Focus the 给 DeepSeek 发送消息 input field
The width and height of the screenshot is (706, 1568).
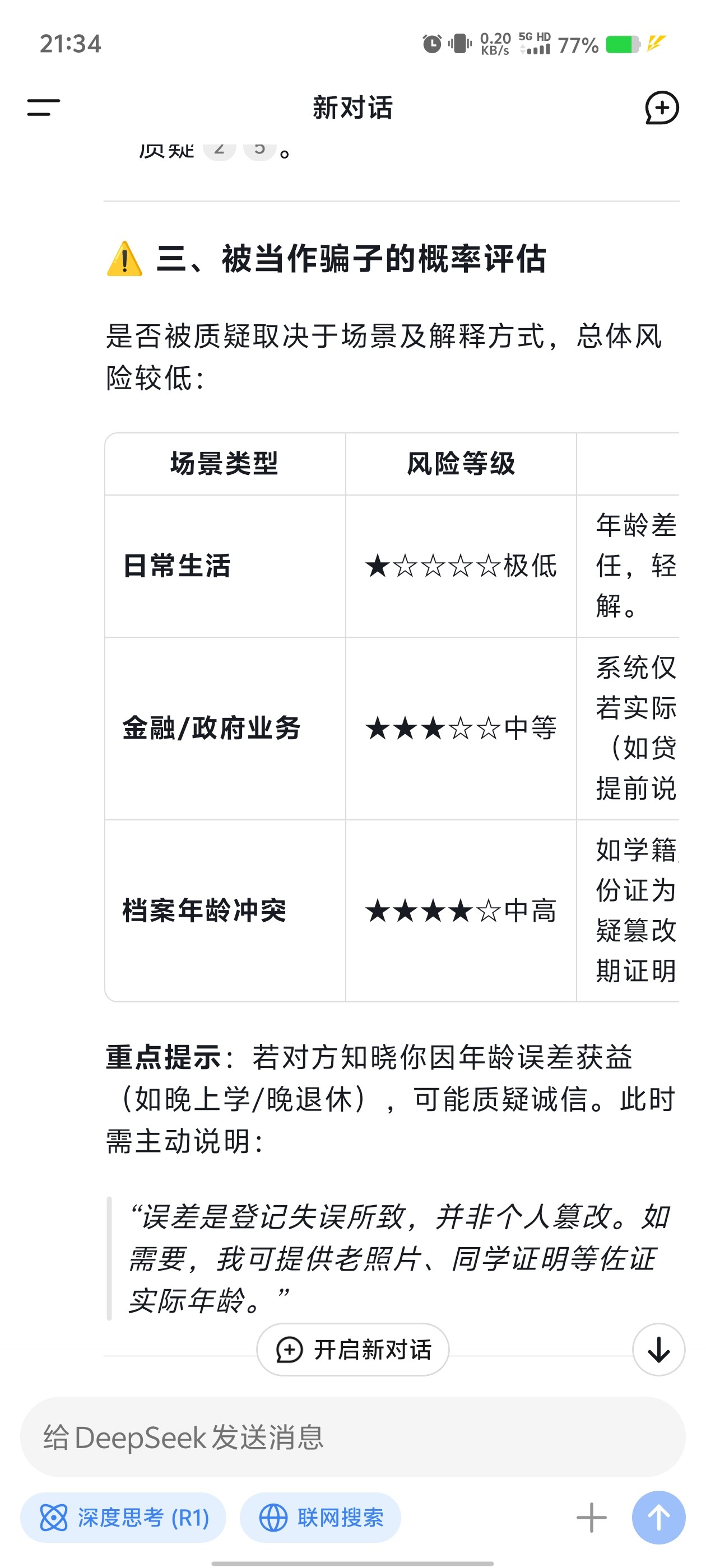pos(352,1436)
